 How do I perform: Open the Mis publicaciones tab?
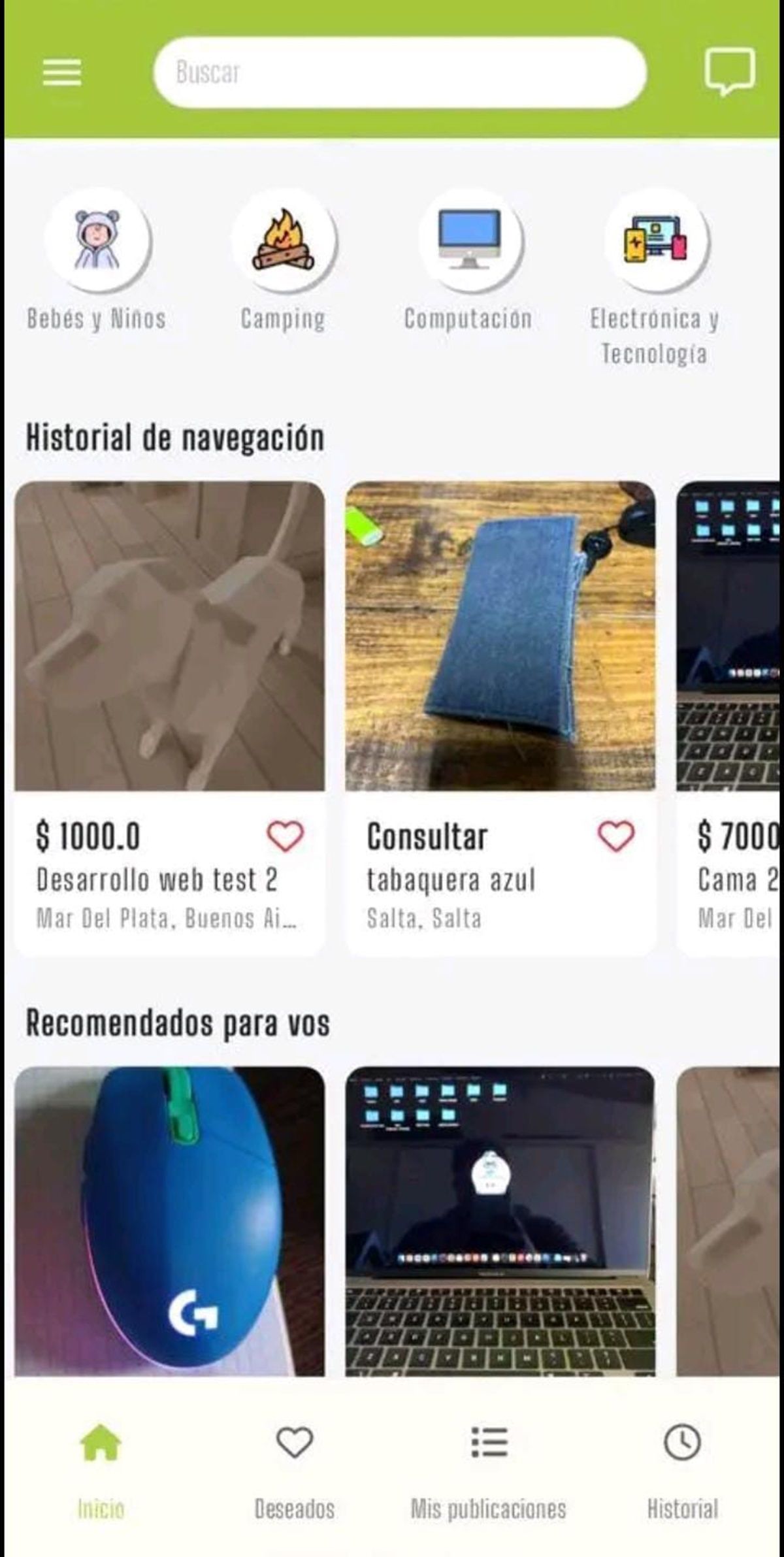point(489,1471)
